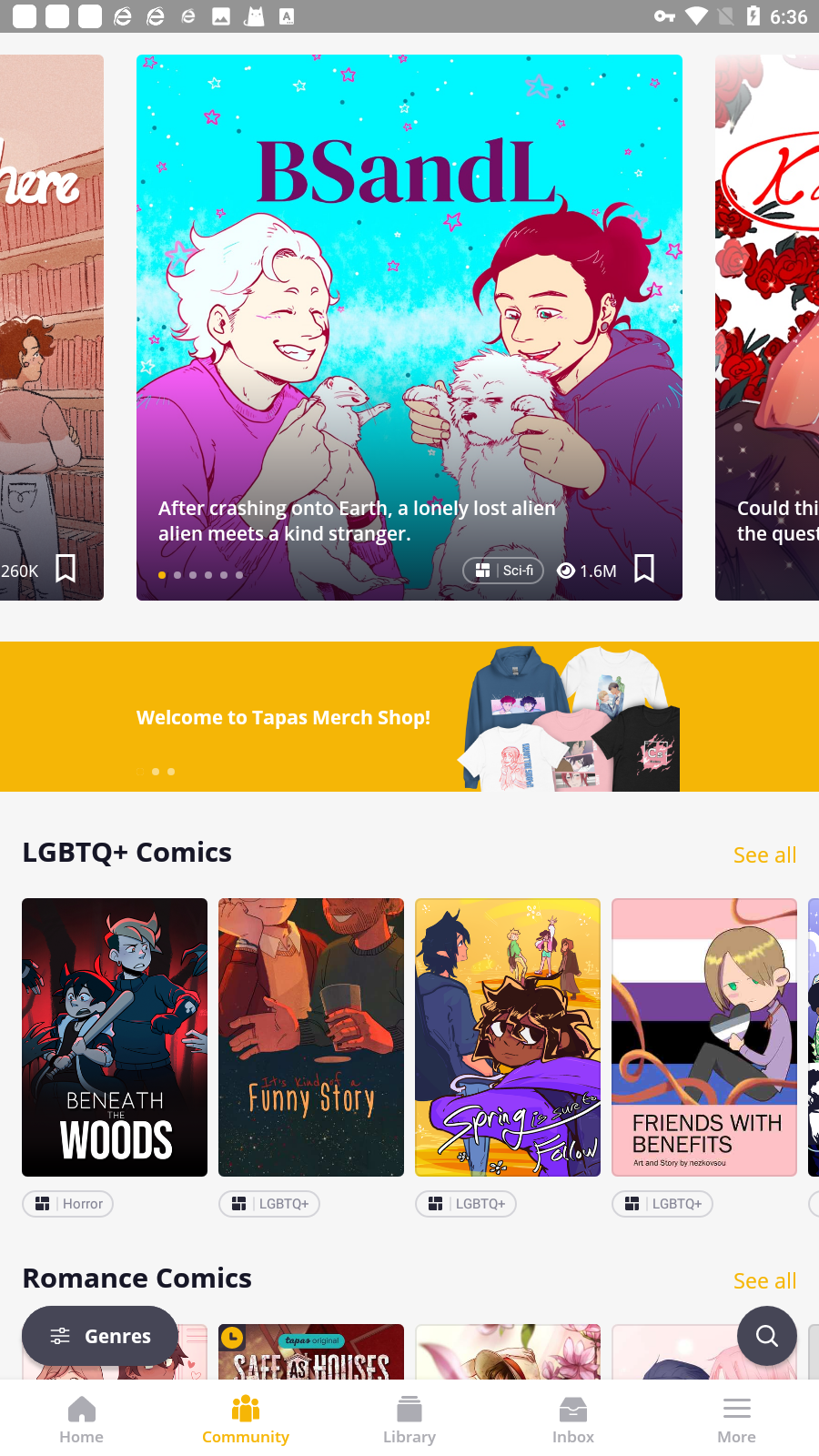
Task: Bookmark the BSandL comic
Action: 644,569
